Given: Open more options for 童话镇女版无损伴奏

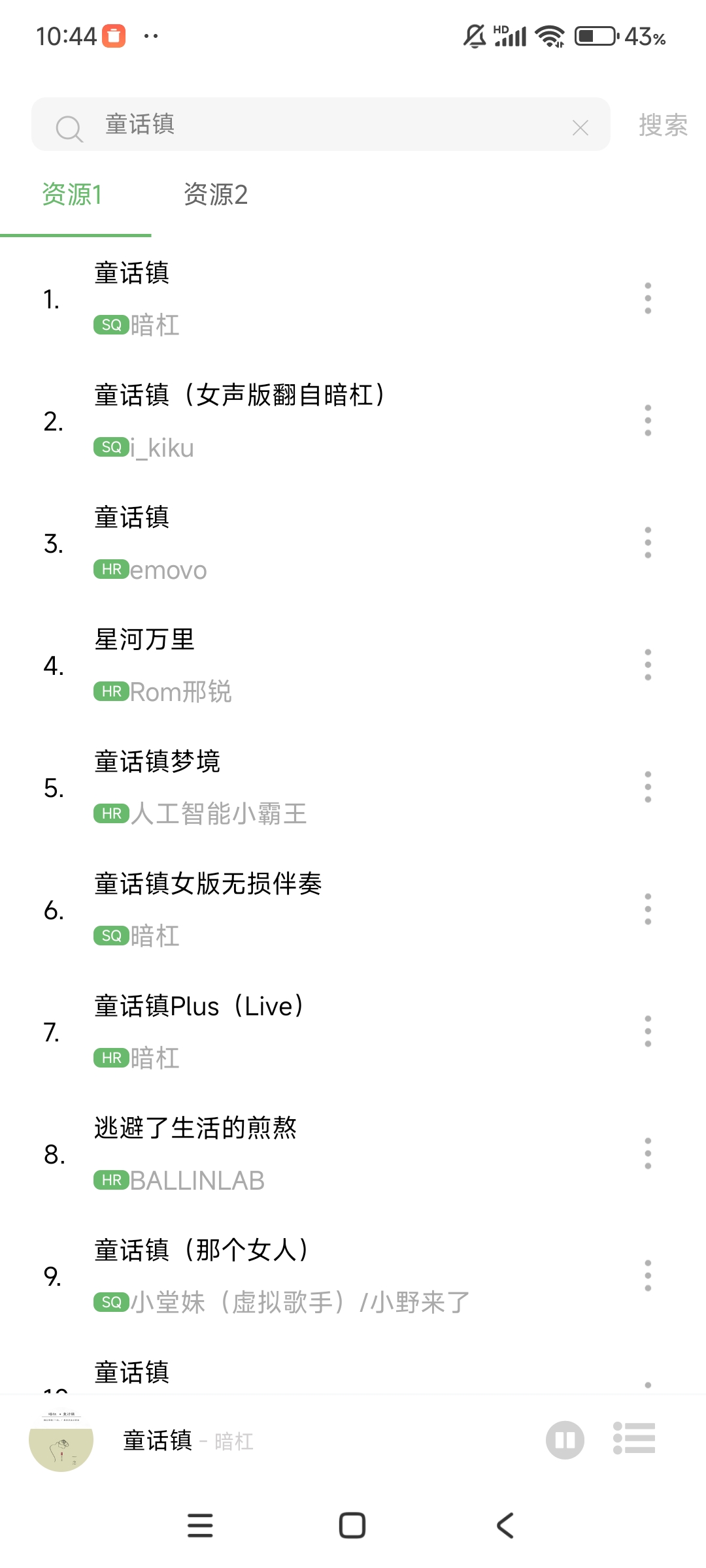Looking at the screenshot, I should click(x=648, y=909).
